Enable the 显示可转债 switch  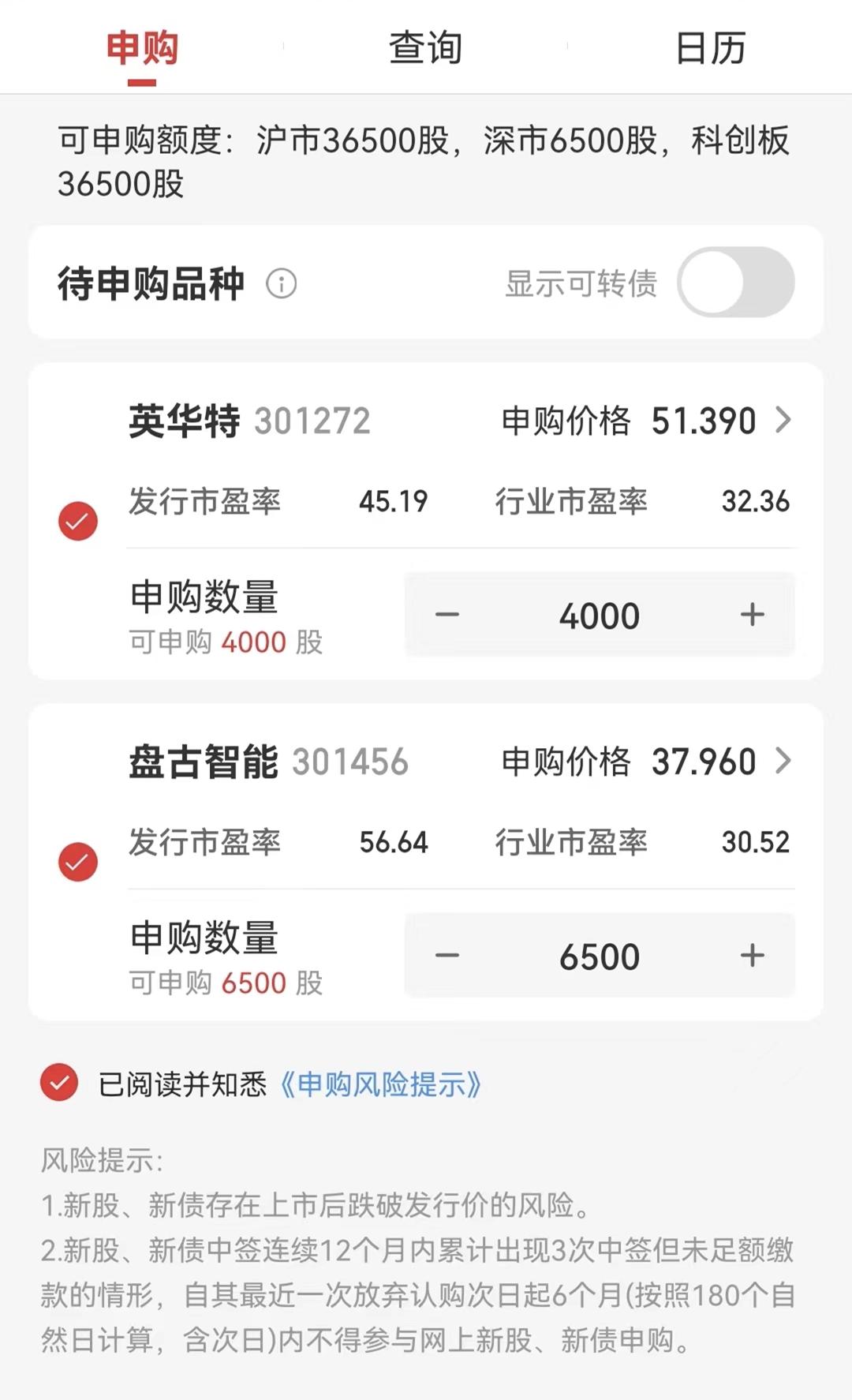[x=735, y=283]
